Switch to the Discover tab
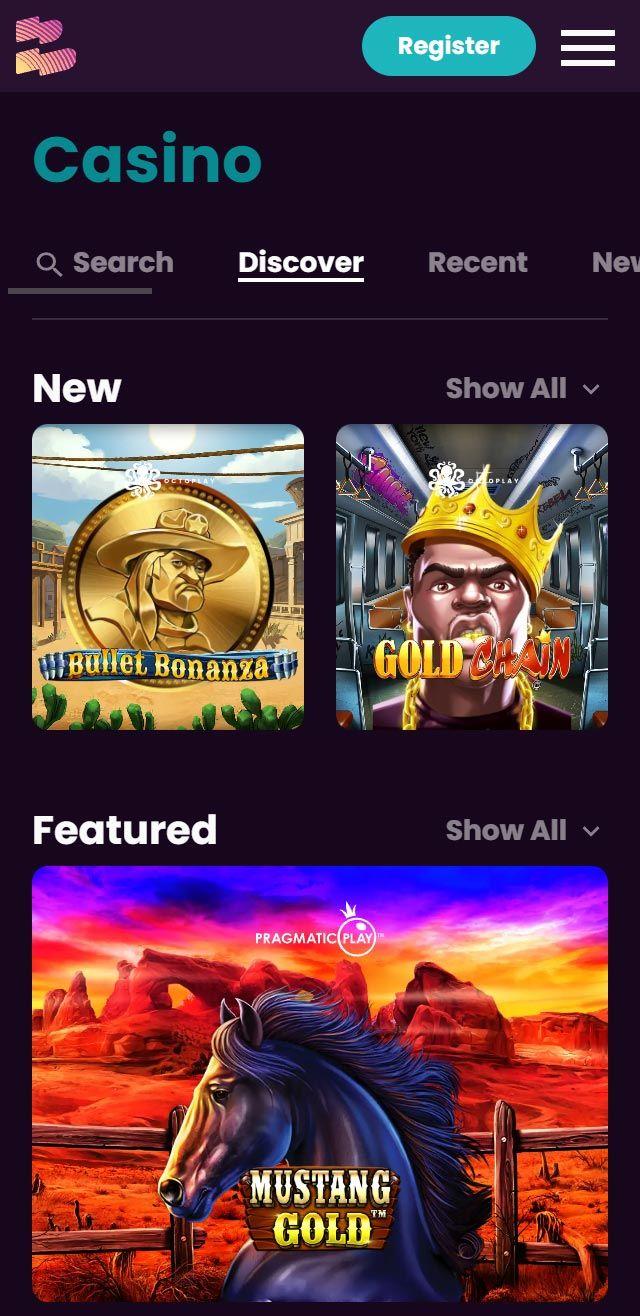The width and height of the screenshot is (640, 1316). pos(301,263)
